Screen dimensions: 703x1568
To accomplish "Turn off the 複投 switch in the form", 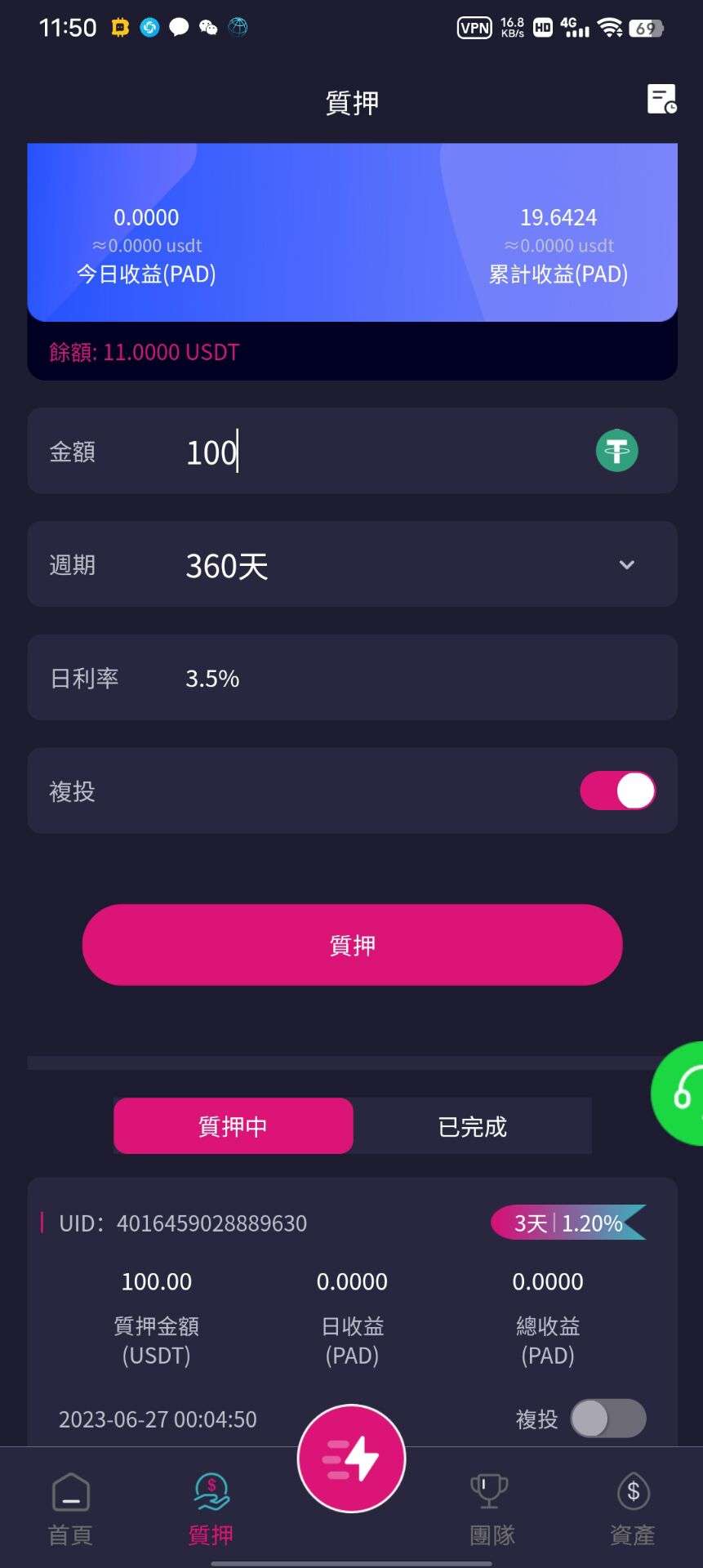I will pyautogui.click(x=617, y=791).
